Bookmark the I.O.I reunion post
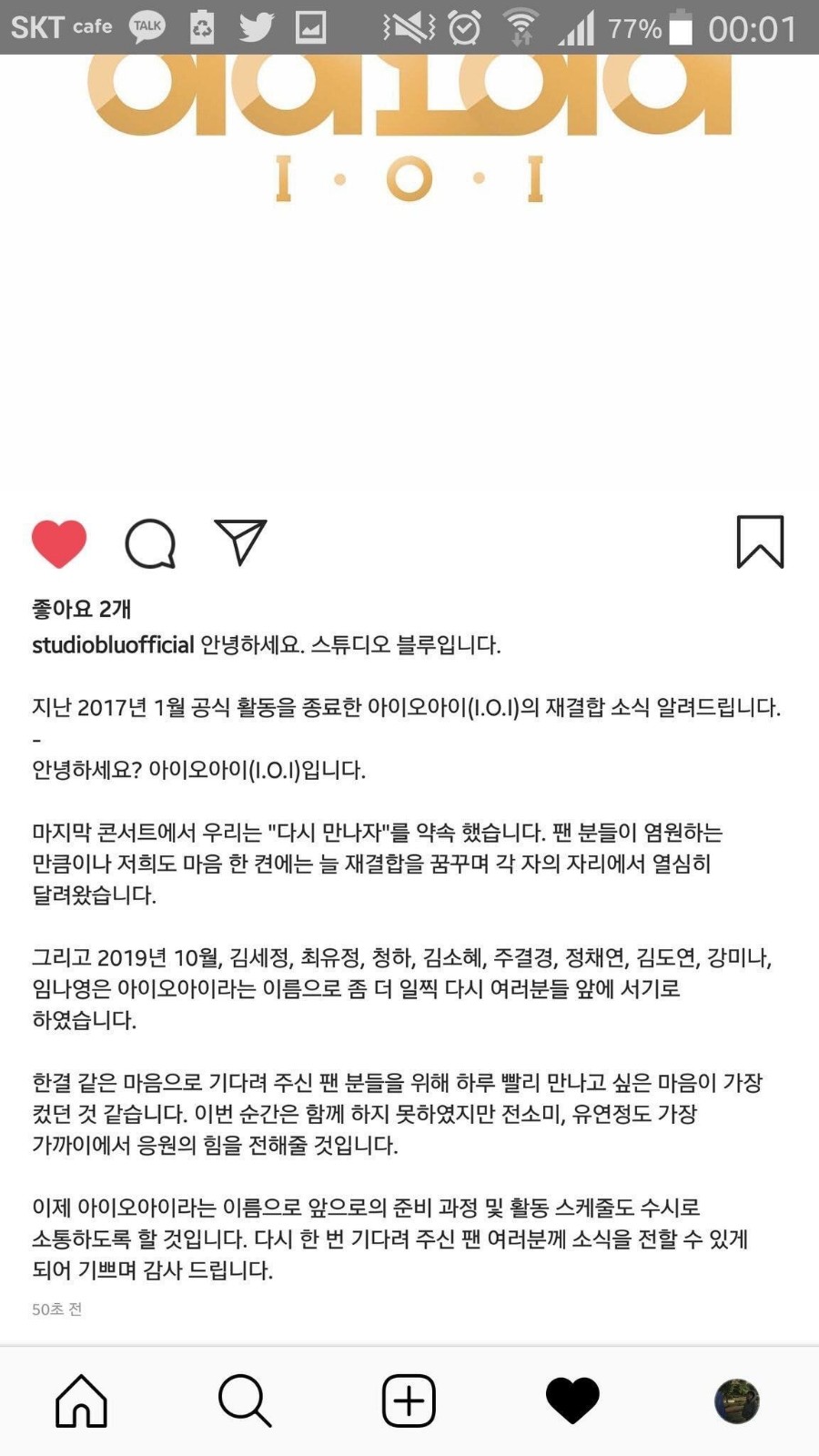 pos(760,542)
